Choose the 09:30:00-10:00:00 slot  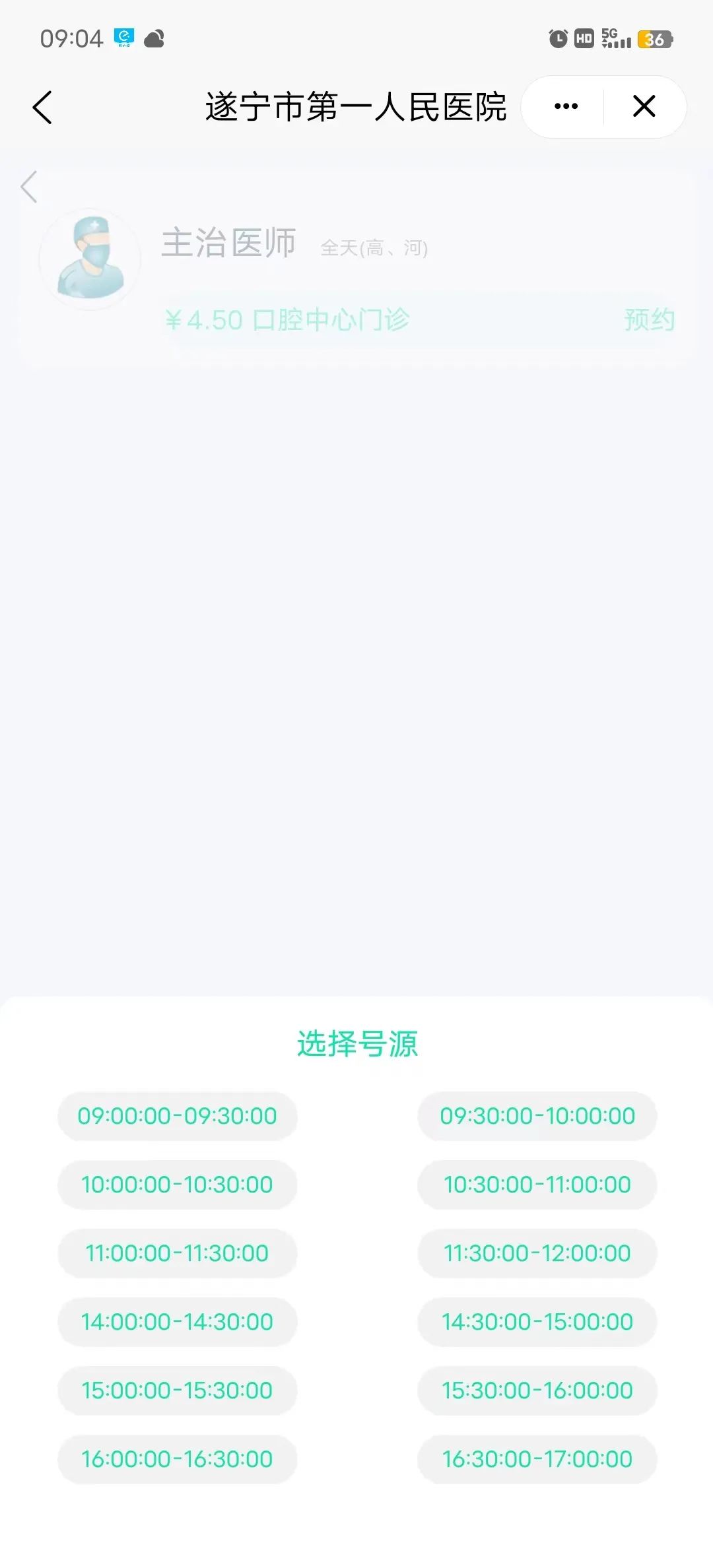coord(537,1116)
